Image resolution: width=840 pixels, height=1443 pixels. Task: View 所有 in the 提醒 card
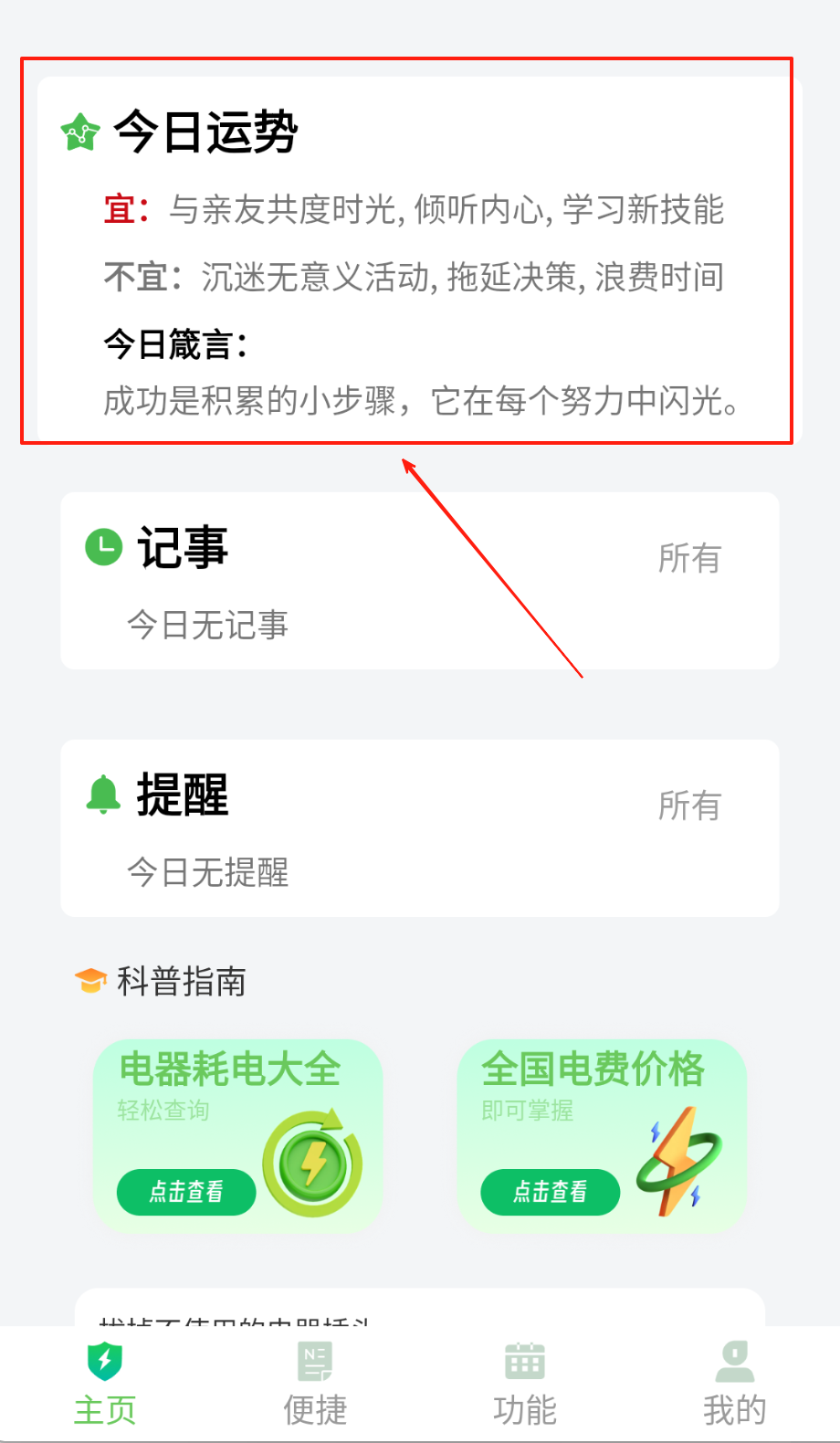point(689,806)
